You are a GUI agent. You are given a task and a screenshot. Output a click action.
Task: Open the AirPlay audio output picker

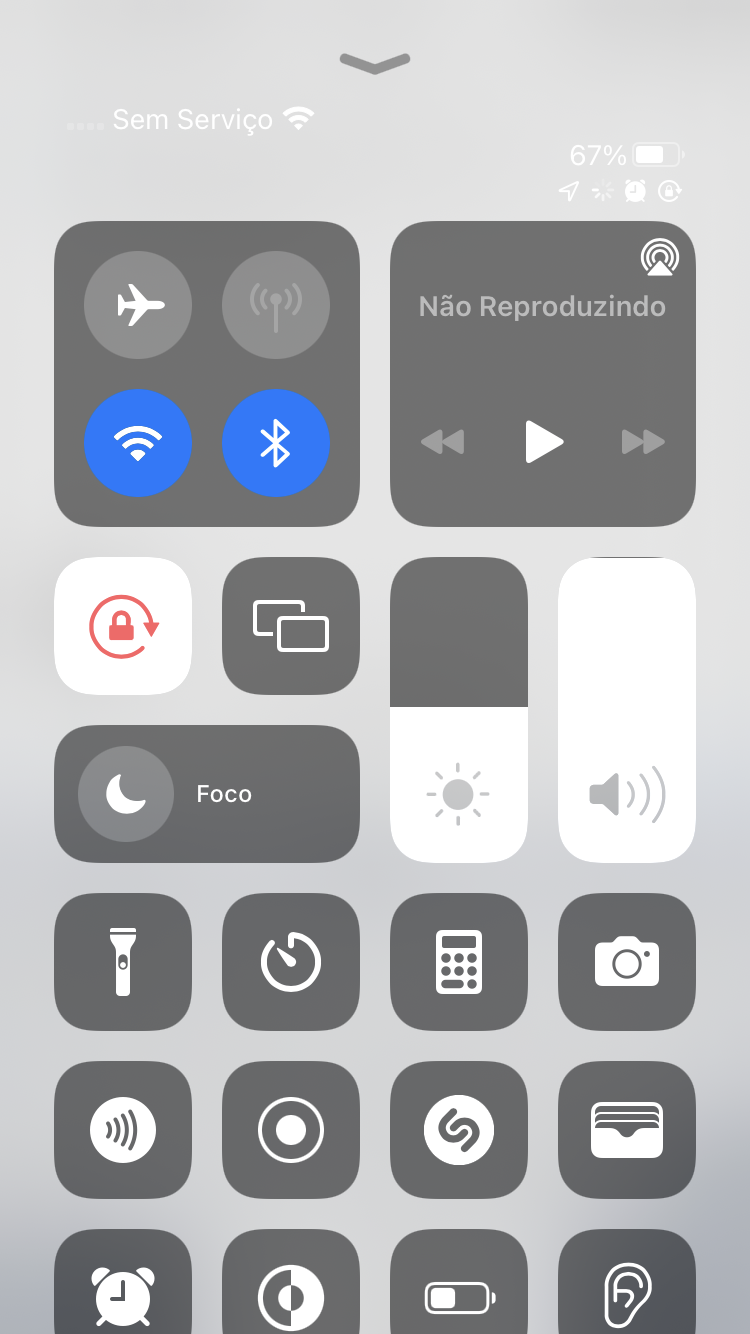(659, 258)
